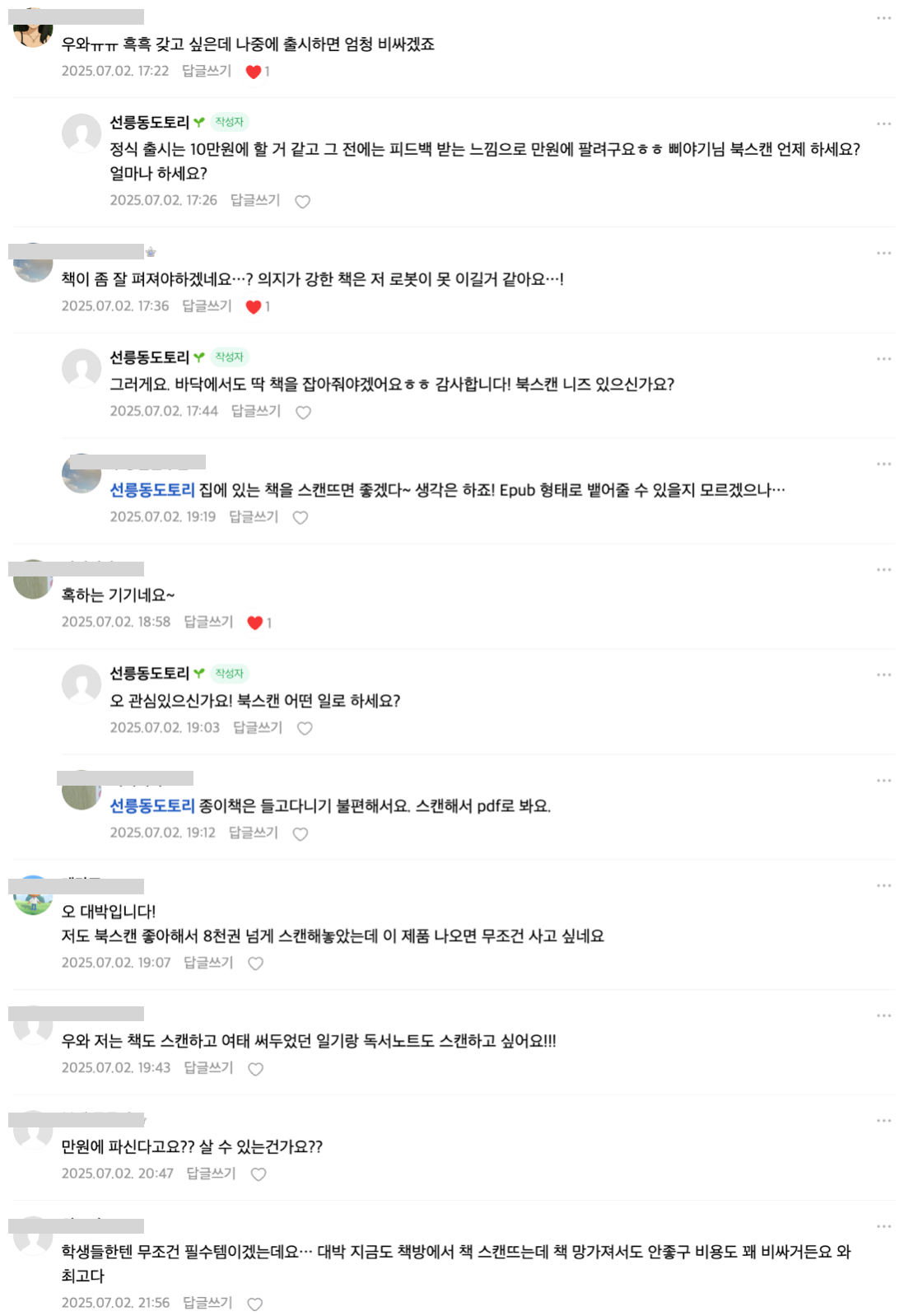Screen dimensions: 904x1316
Task: Like the 19:19 reply about Epub
Action: click(x=301, y=518)
